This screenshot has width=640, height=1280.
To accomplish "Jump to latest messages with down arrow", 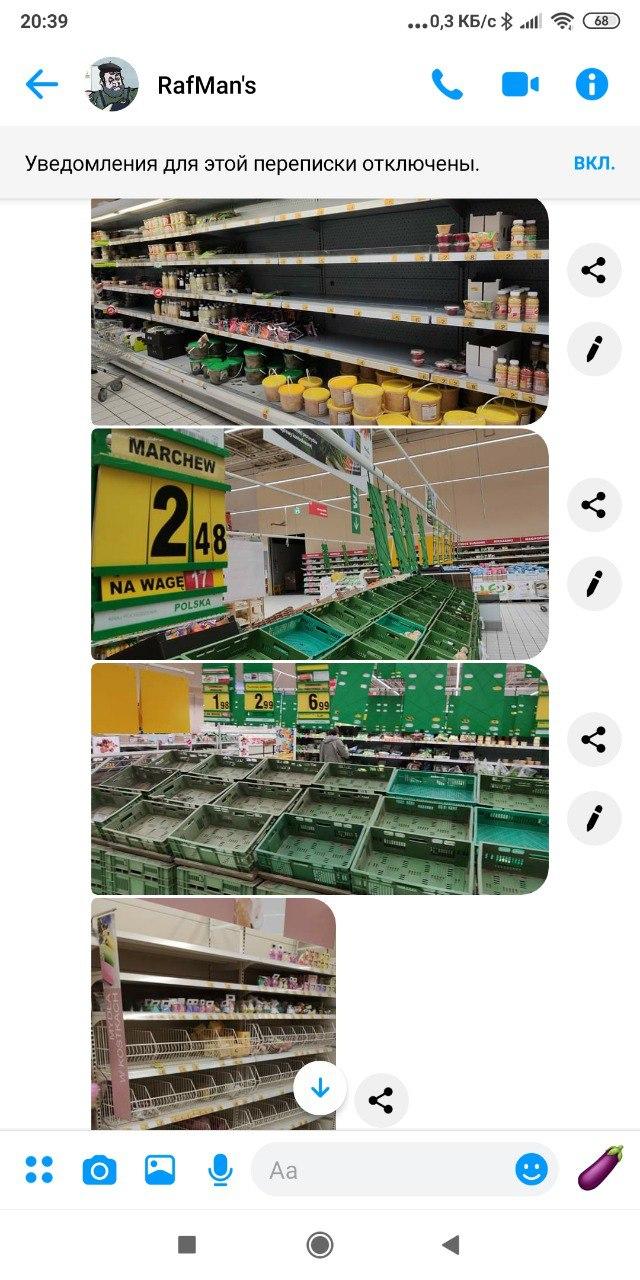I will tap(320, 1088).
